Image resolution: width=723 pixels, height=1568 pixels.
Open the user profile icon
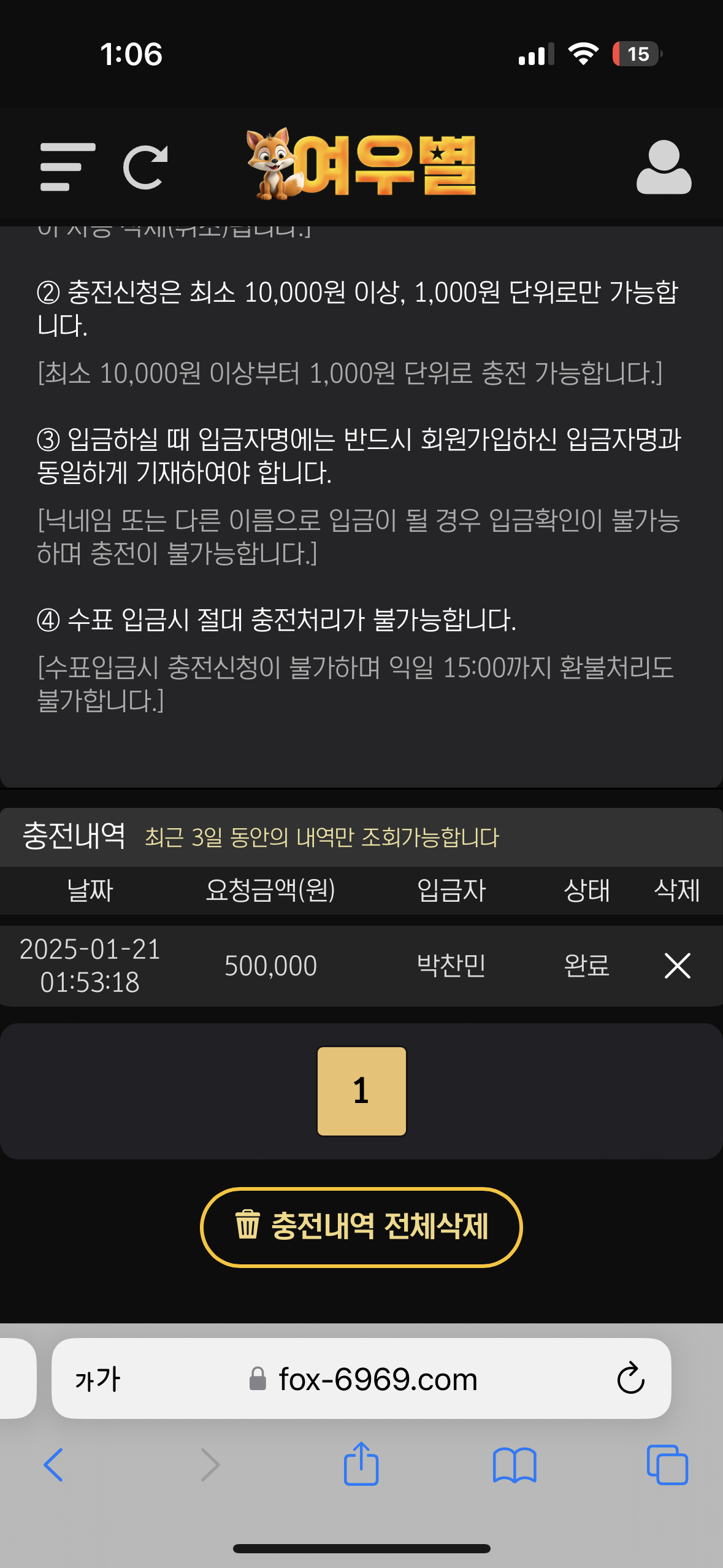[664, 167]
